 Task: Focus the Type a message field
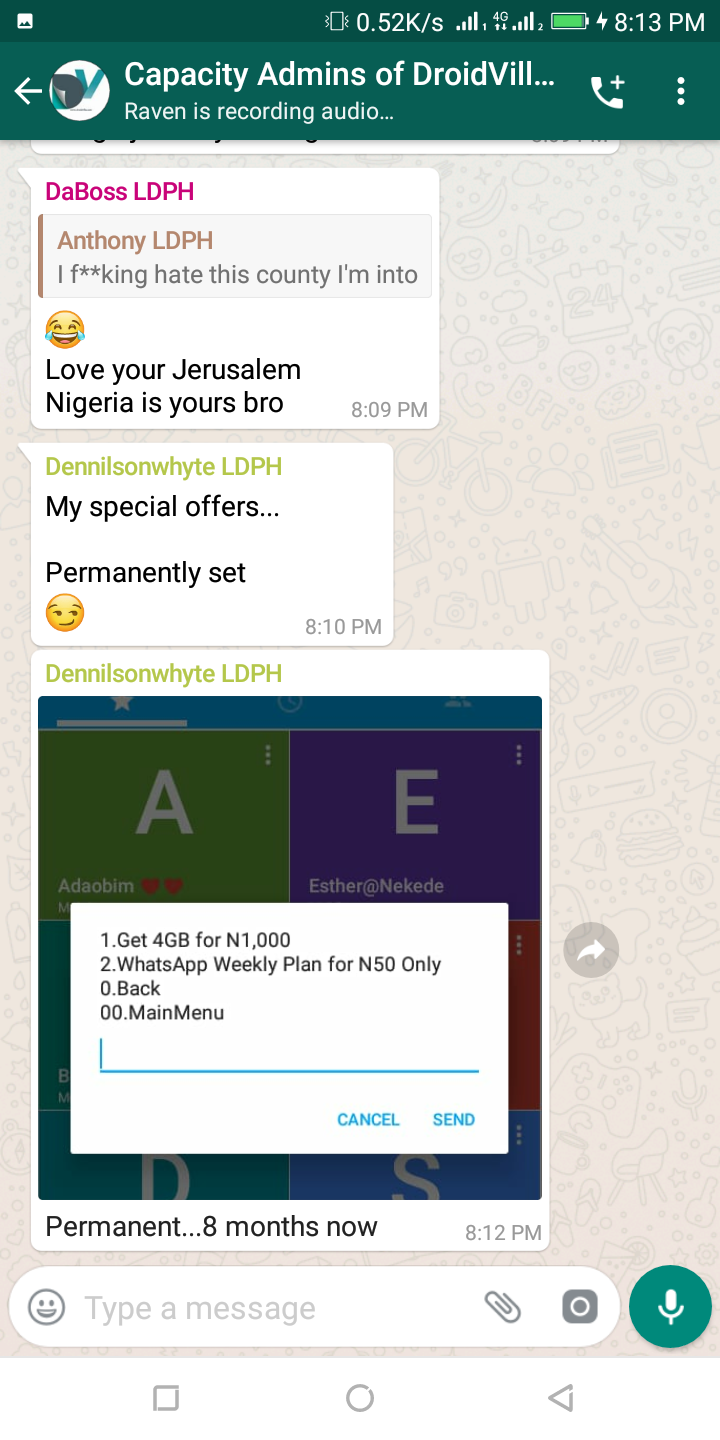[x=275, y=1308]
